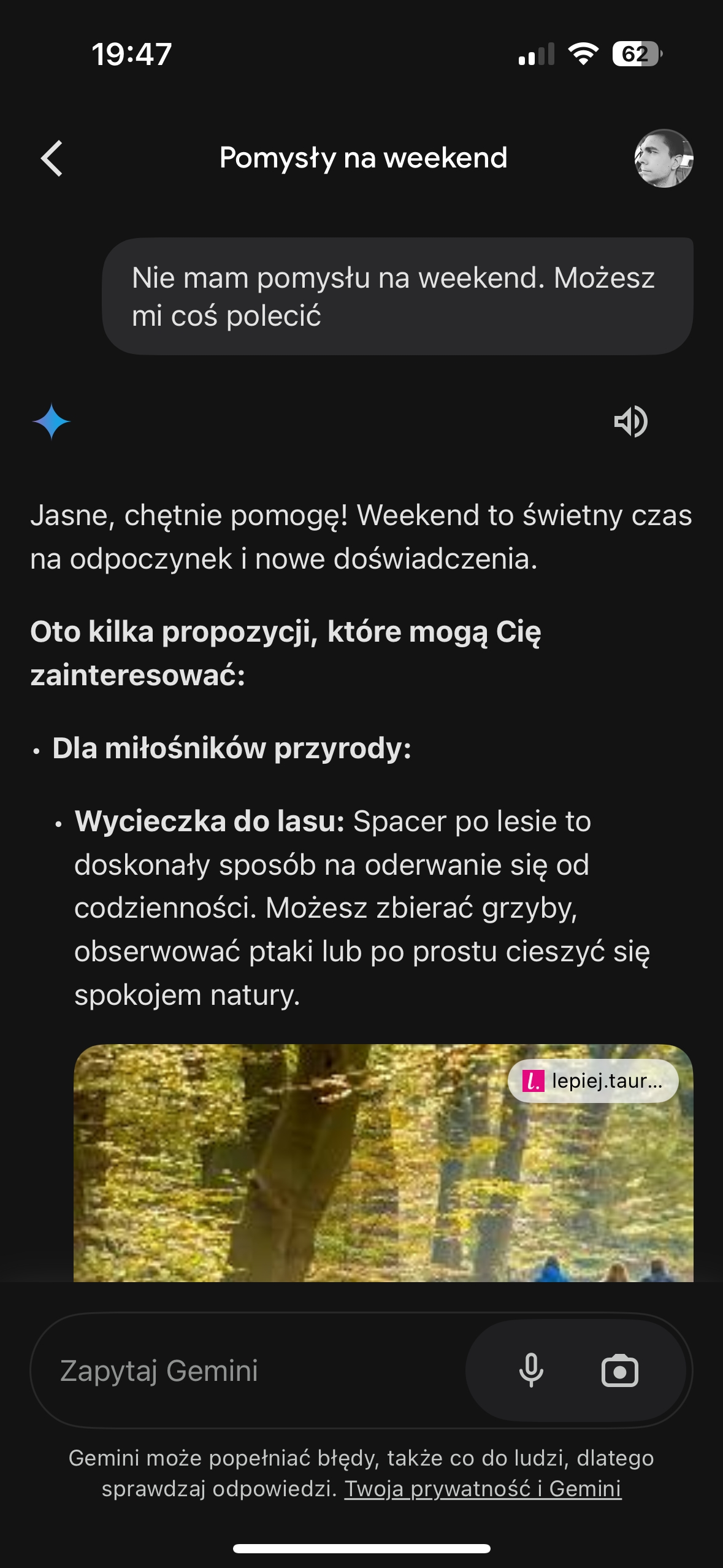Screen dimensions: 723x1568
Task: Open Twoja prywatność i Gemini link
Action: coord(483,1489)
